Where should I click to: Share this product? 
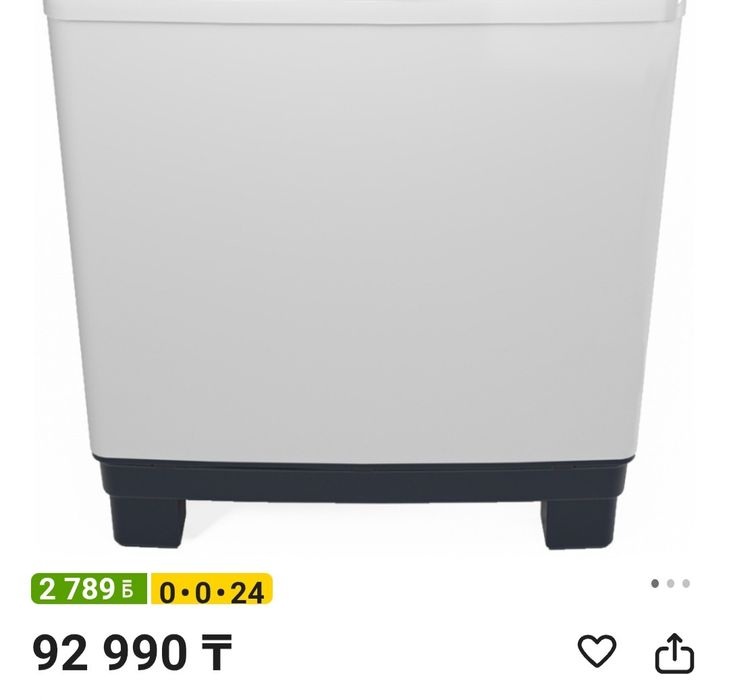pos(674,654)
